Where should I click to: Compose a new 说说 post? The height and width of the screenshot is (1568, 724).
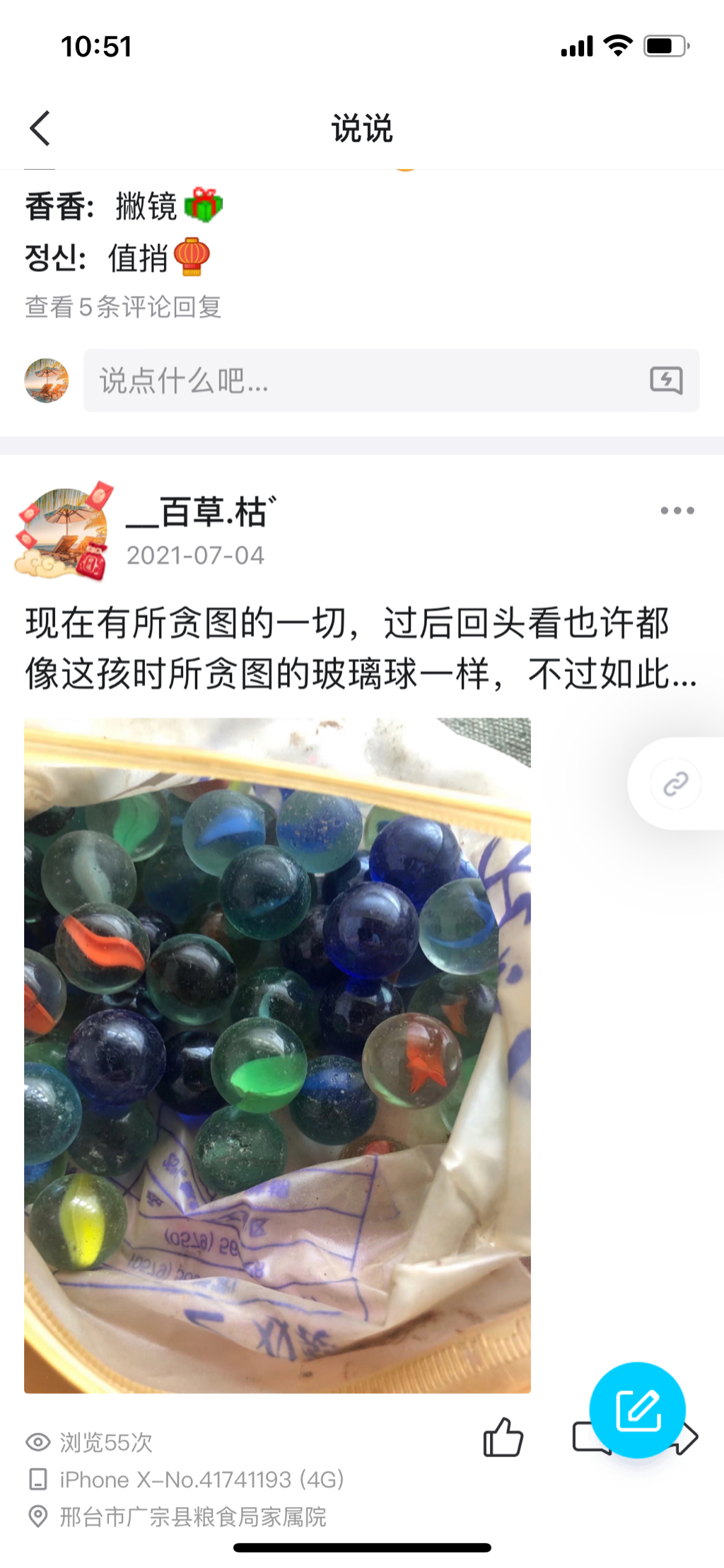point(637,1410)
